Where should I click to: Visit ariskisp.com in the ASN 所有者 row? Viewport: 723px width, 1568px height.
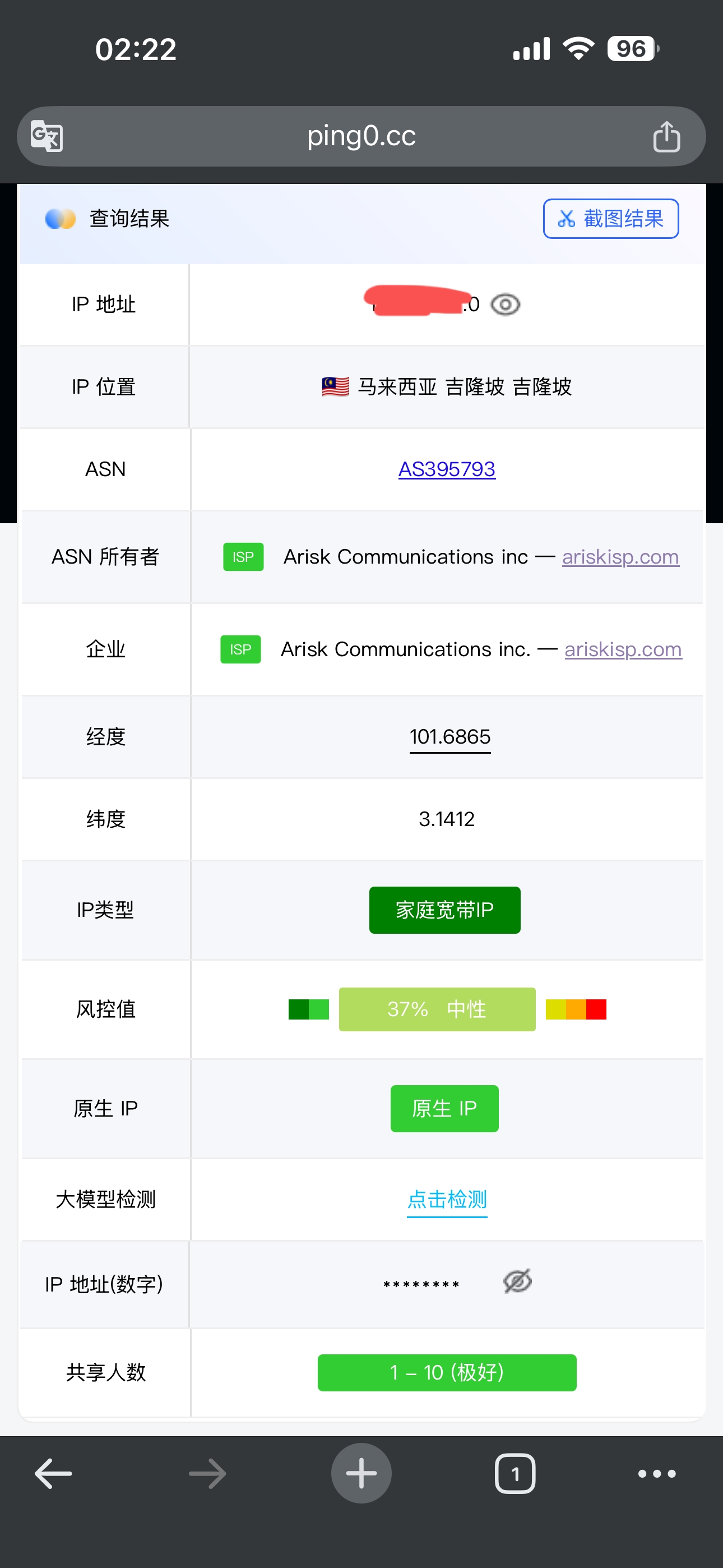pyautogui.click(x=620, y=556)
